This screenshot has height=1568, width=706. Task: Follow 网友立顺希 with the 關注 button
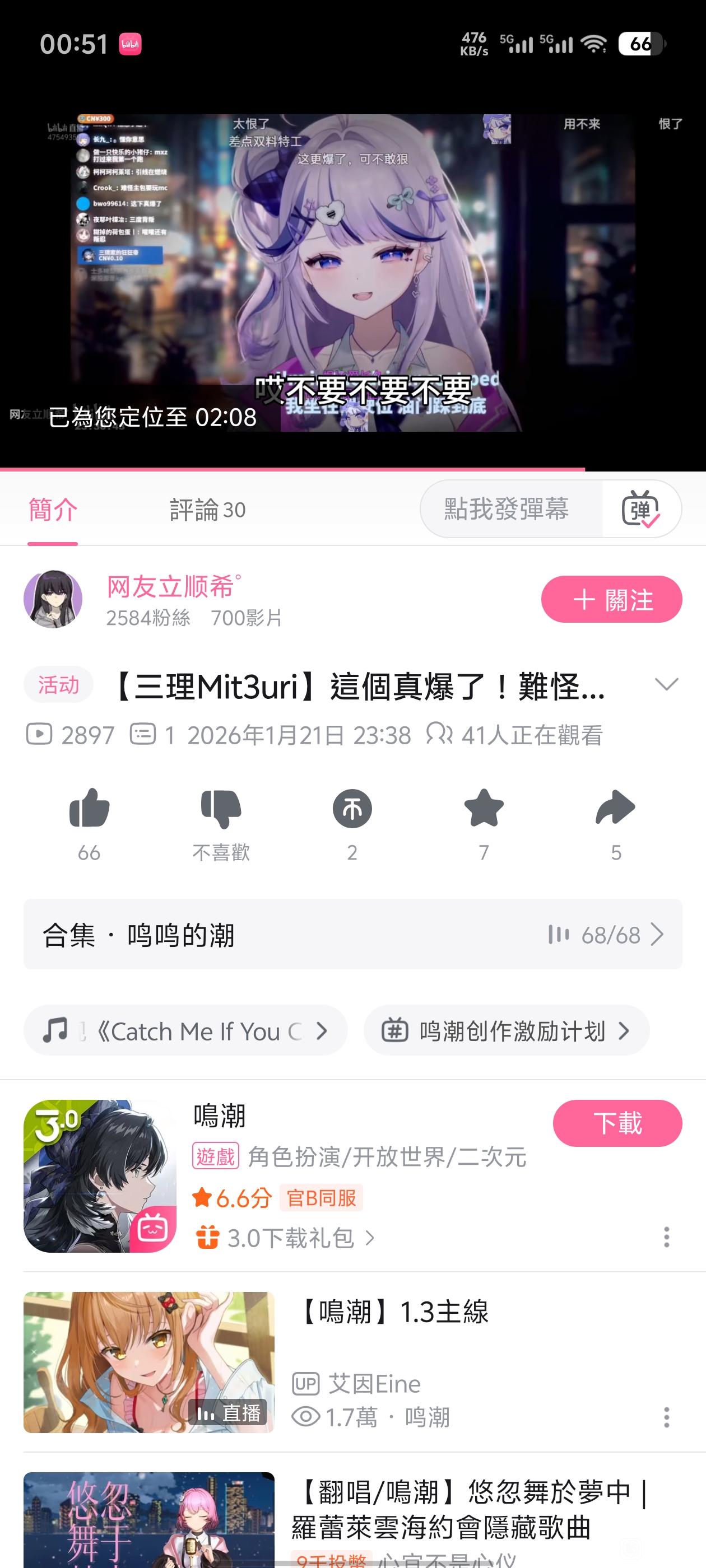[611, 600]
